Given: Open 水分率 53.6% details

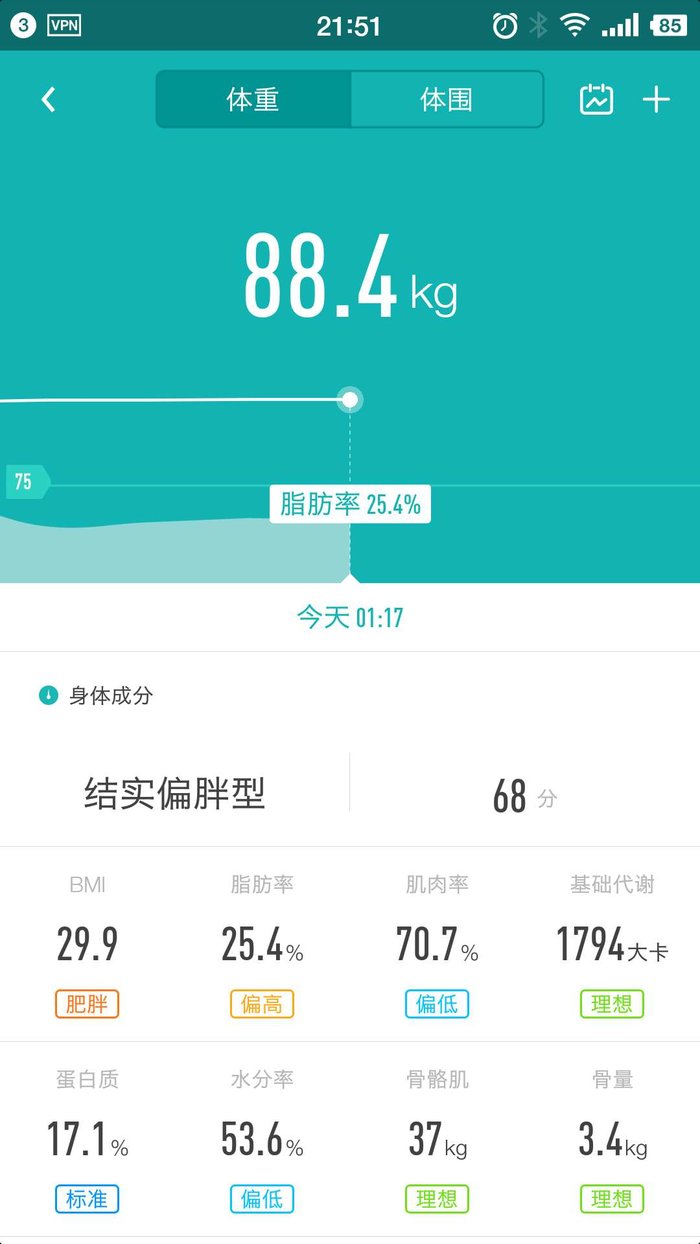Looking at the screenshot, I should 262,1140.
